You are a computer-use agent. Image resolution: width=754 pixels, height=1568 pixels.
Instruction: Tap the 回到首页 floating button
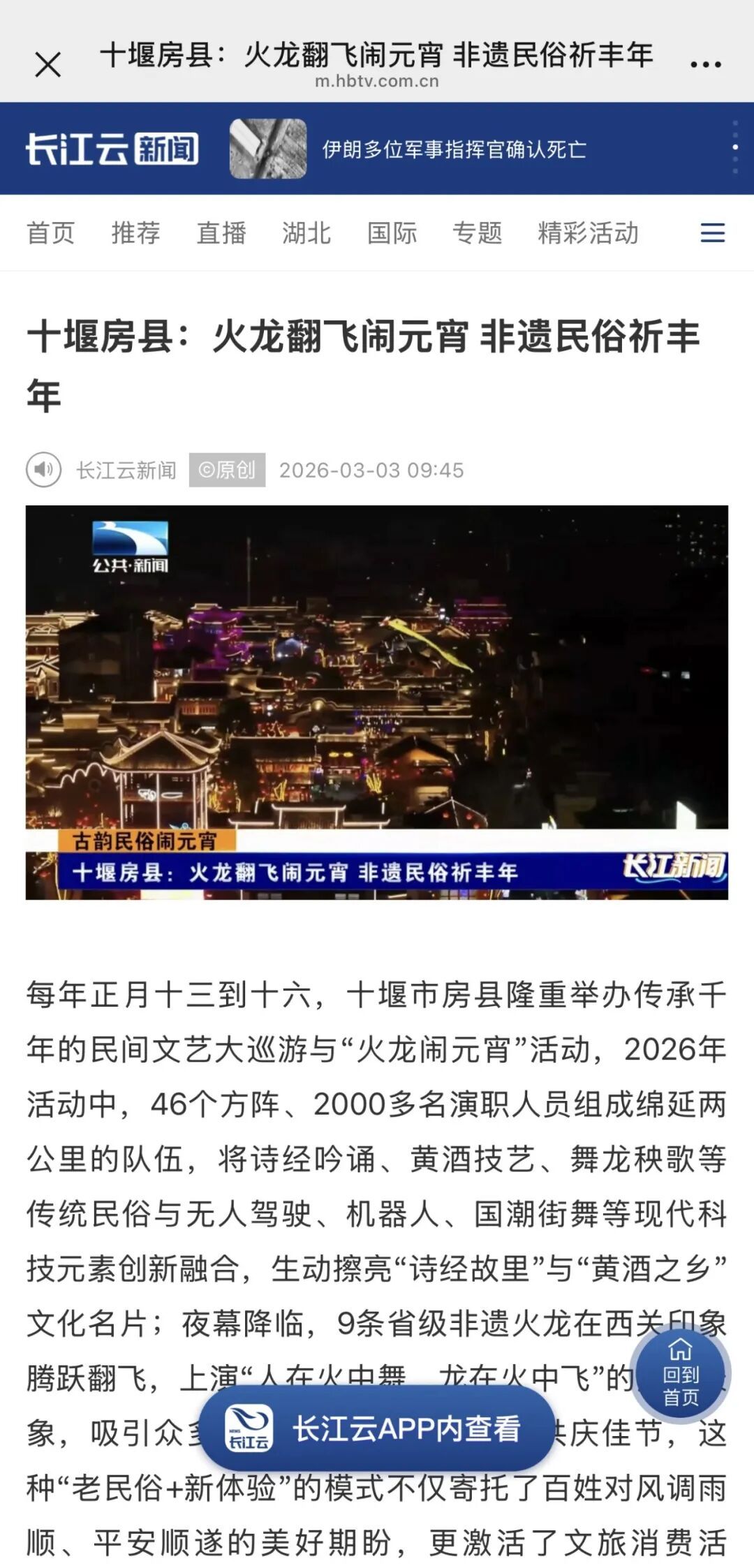680,1374
